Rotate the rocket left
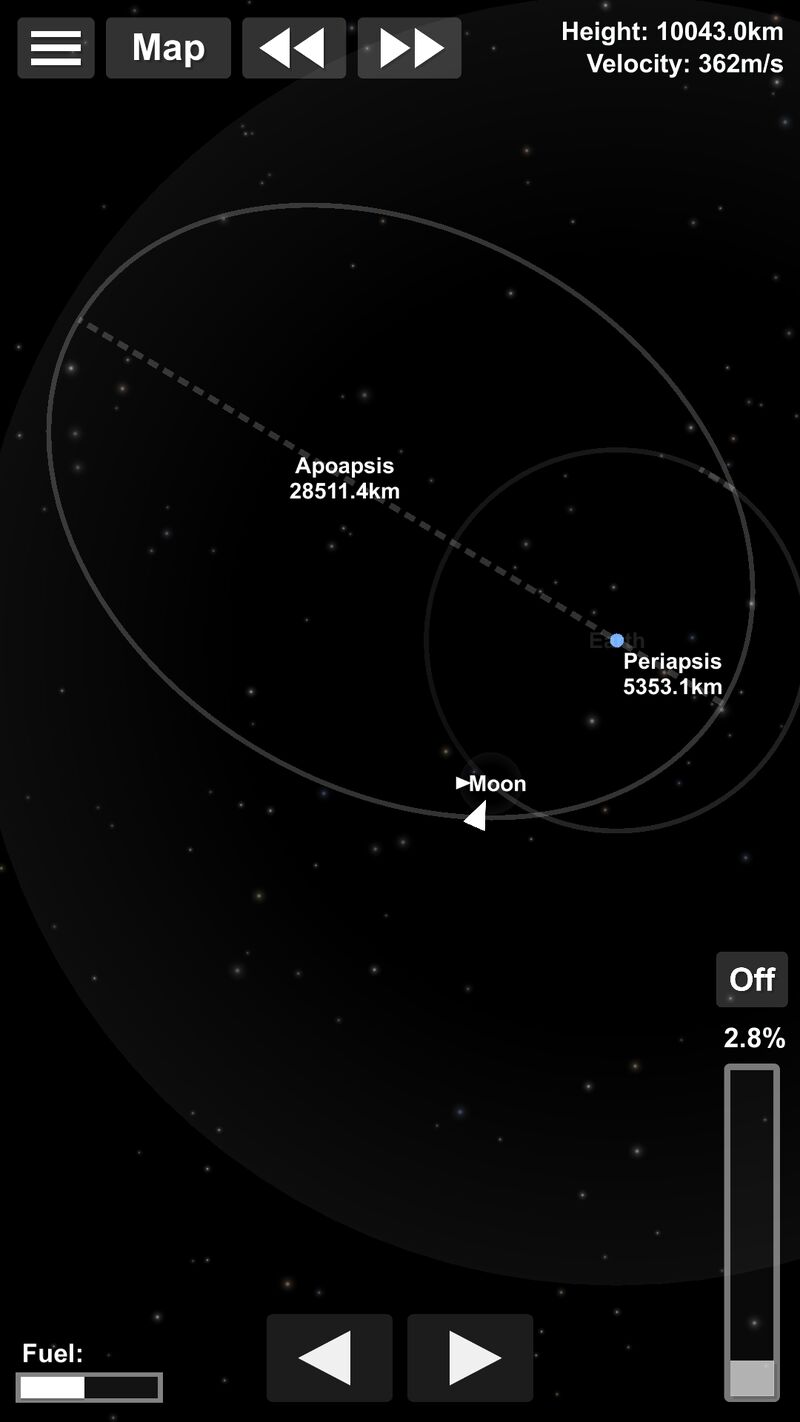The height and width of the screenshot is (1422, 800). [329, 1357]
